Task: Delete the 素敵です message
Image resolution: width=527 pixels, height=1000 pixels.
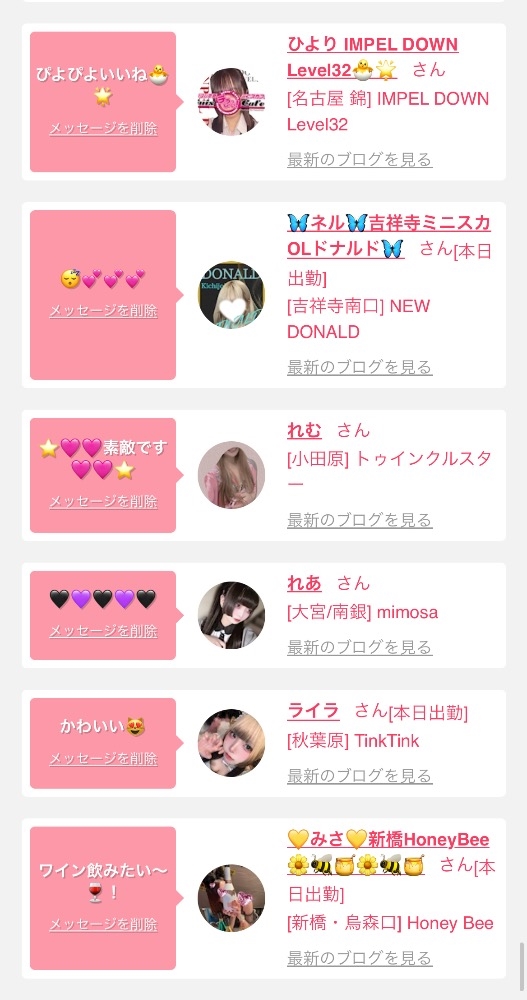Action: click(x=103, y=501)
